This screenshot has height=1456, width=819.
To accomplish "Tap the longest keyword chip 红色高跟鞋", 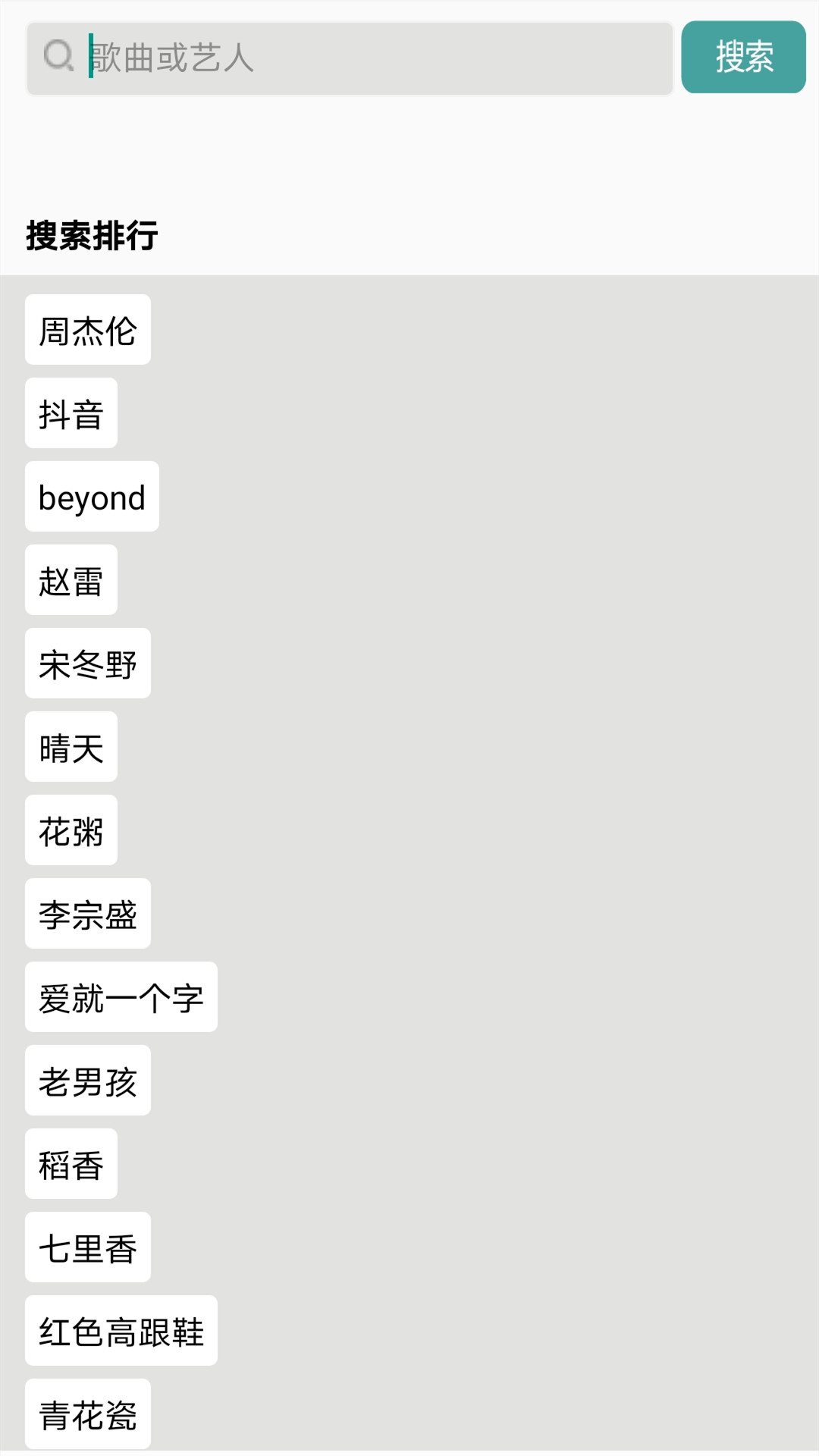I will click(121, 1331).
